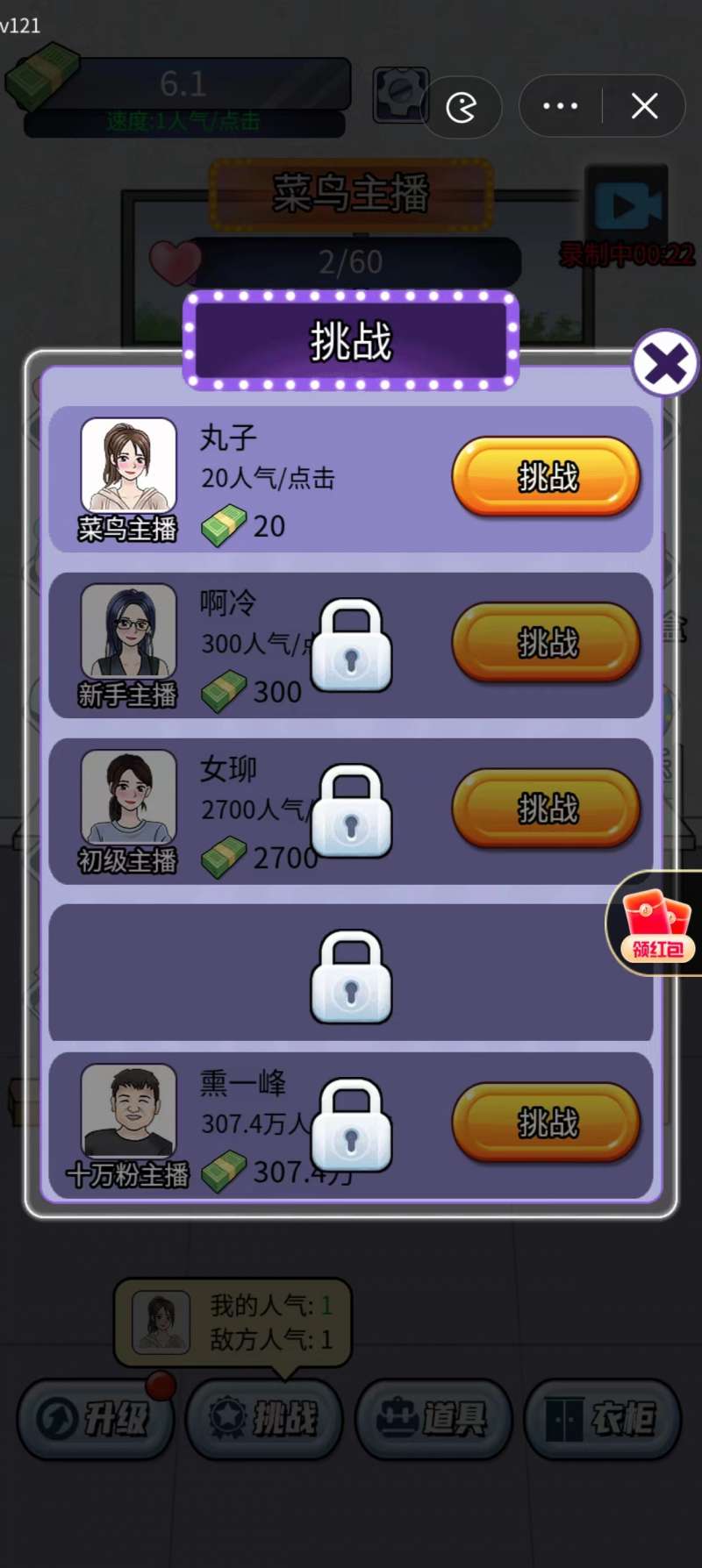Tap the round icon beside the overflow menu
This screenshot has height=1568, width=702.
[x=462, y=108]
